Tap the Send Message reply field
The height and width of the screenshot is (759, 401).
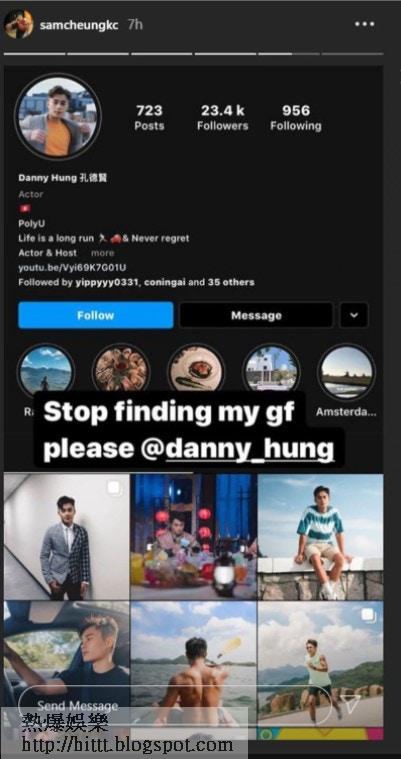click(x=174, y=705)
